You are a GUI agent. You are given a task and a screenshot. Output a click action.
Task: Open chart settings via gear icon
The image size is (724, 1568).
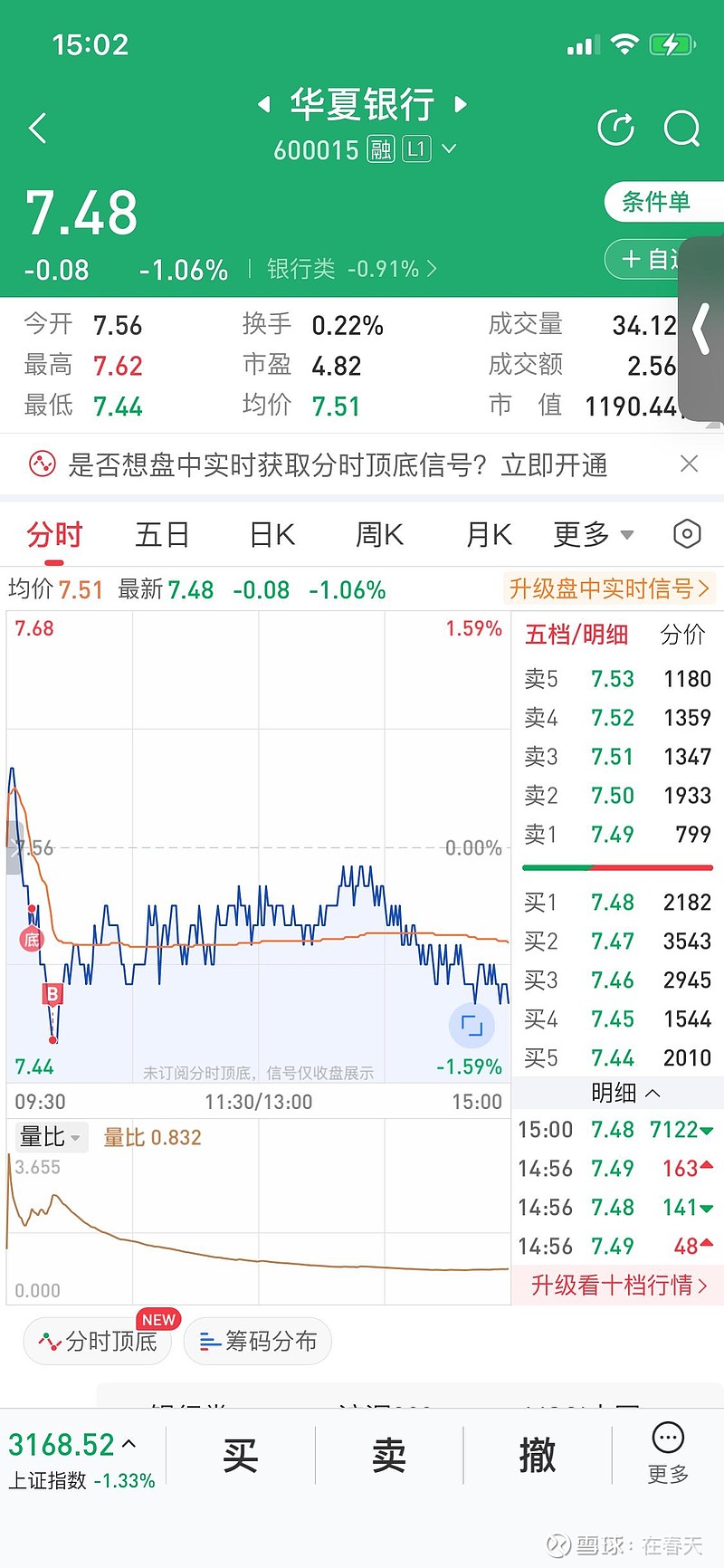pyautogui.click(x=686, y=535)
